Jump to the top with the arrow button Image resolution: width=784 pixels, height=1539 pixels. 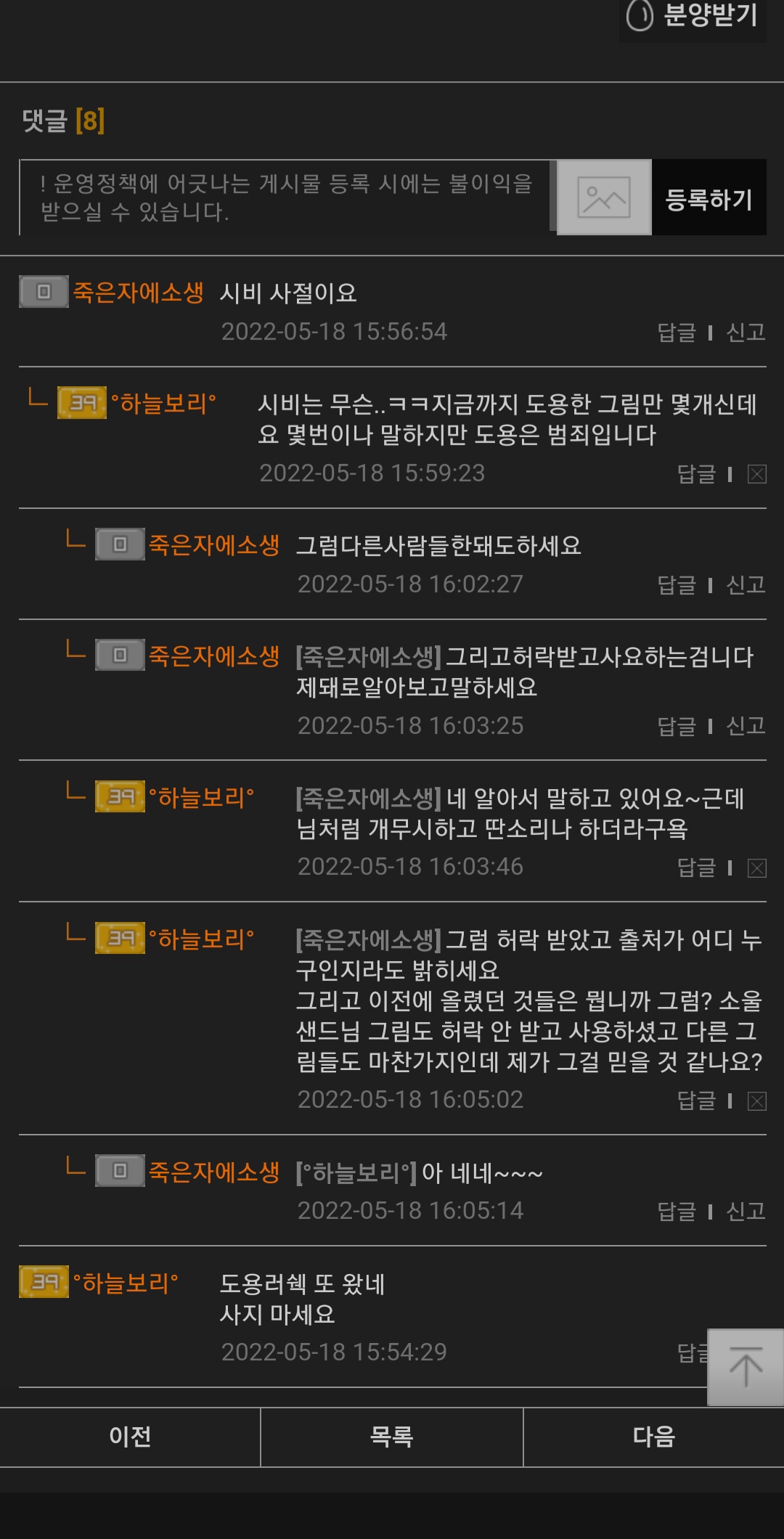(745, 1367)
